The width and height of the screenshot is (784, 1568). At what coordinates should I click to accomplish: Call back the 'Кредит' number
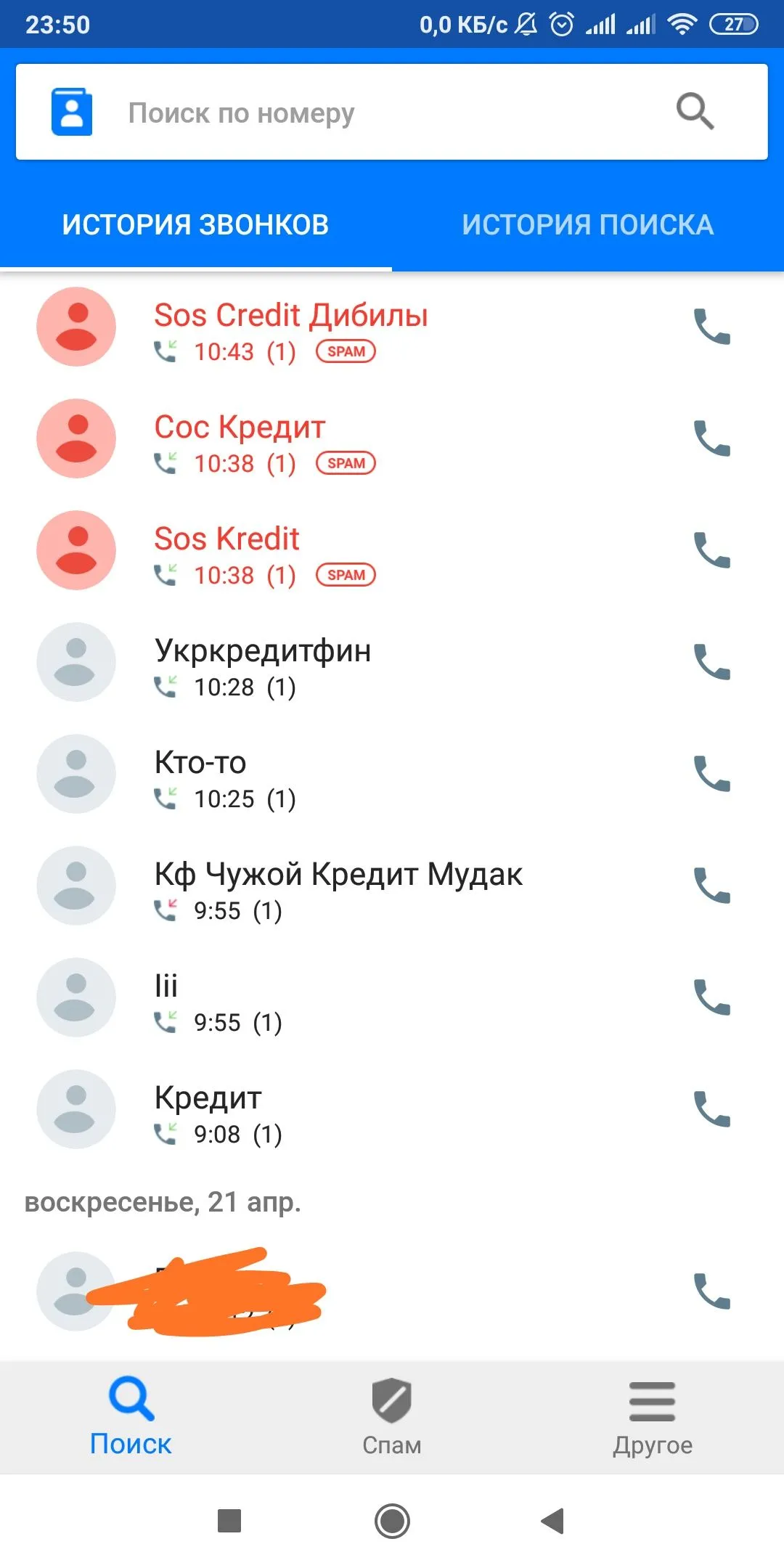coord(711,1109)
